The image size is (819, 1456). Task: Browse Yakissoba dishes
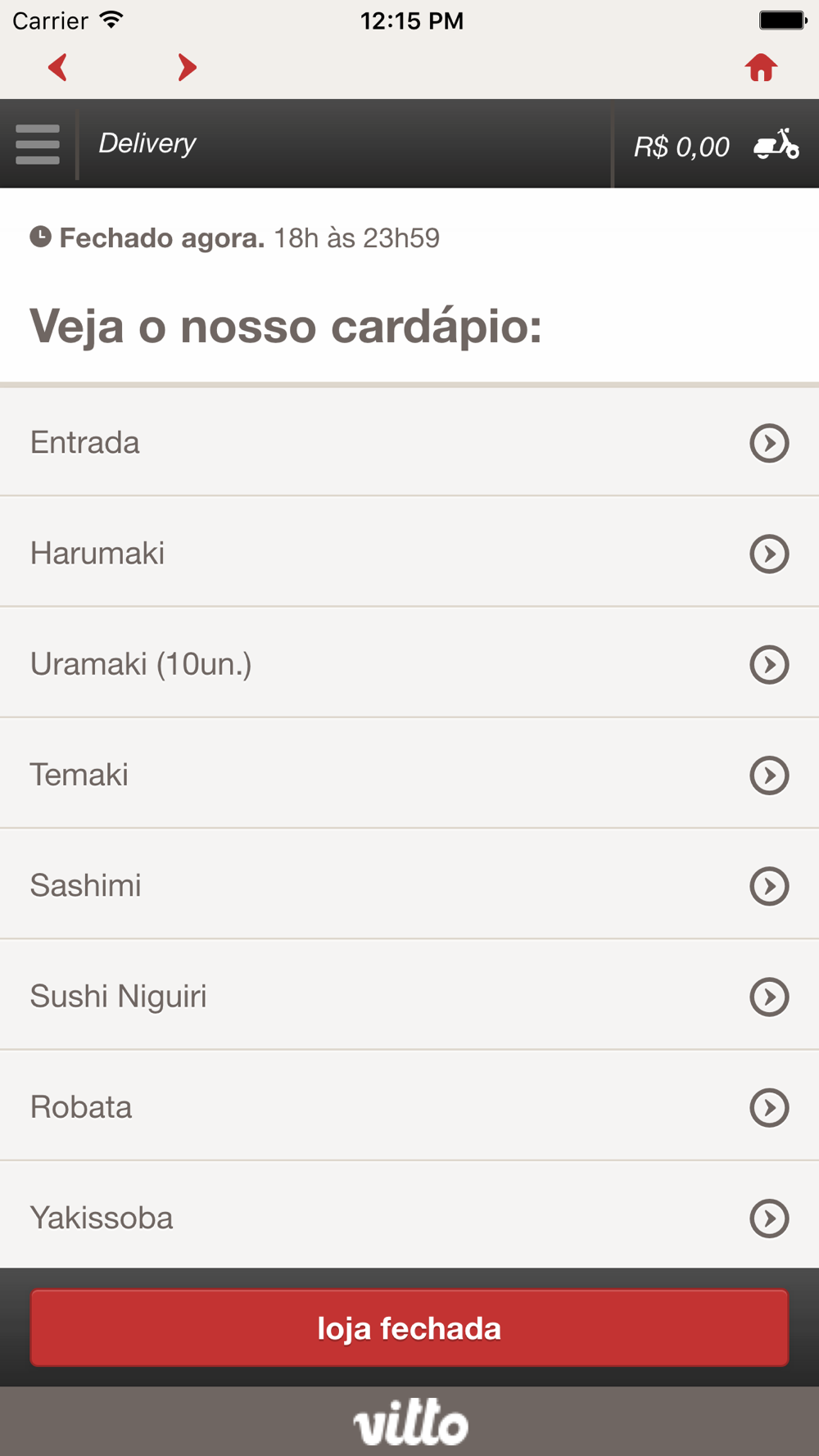(x=409, y=1217)
